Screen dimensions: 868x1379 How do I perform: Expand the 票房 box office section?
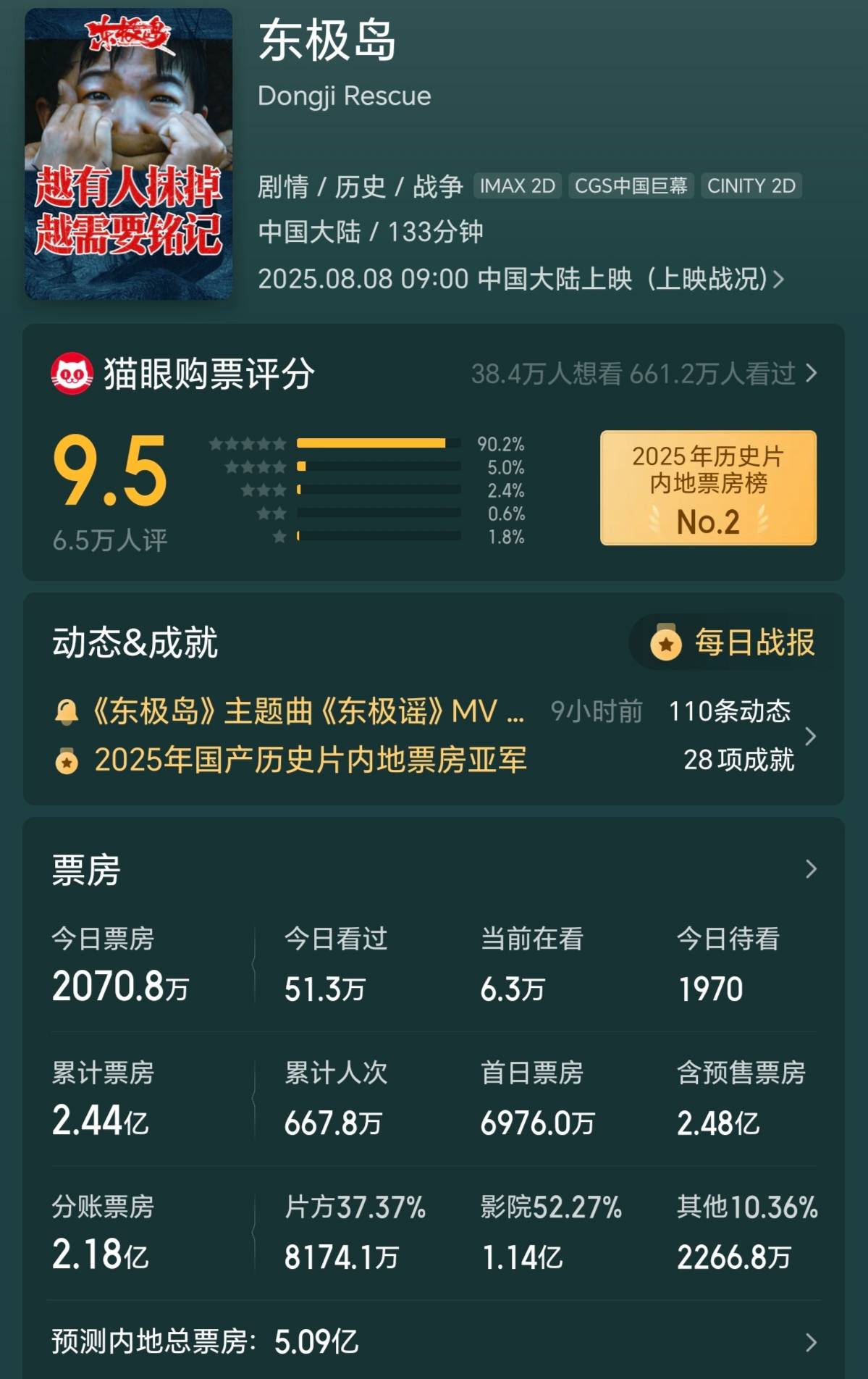tap(810, 869)
